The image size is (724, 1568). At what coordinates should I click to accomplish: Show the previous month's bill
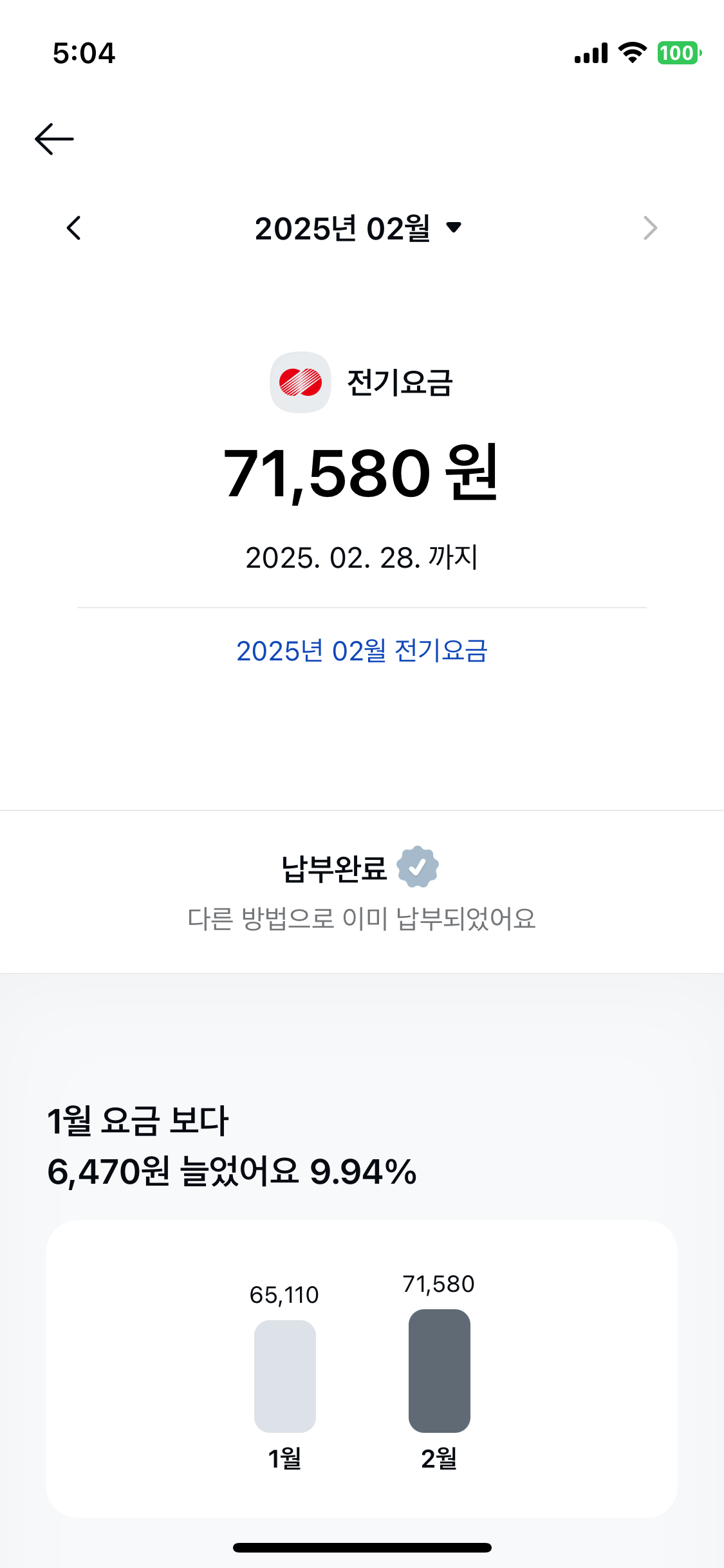point(74,228)
